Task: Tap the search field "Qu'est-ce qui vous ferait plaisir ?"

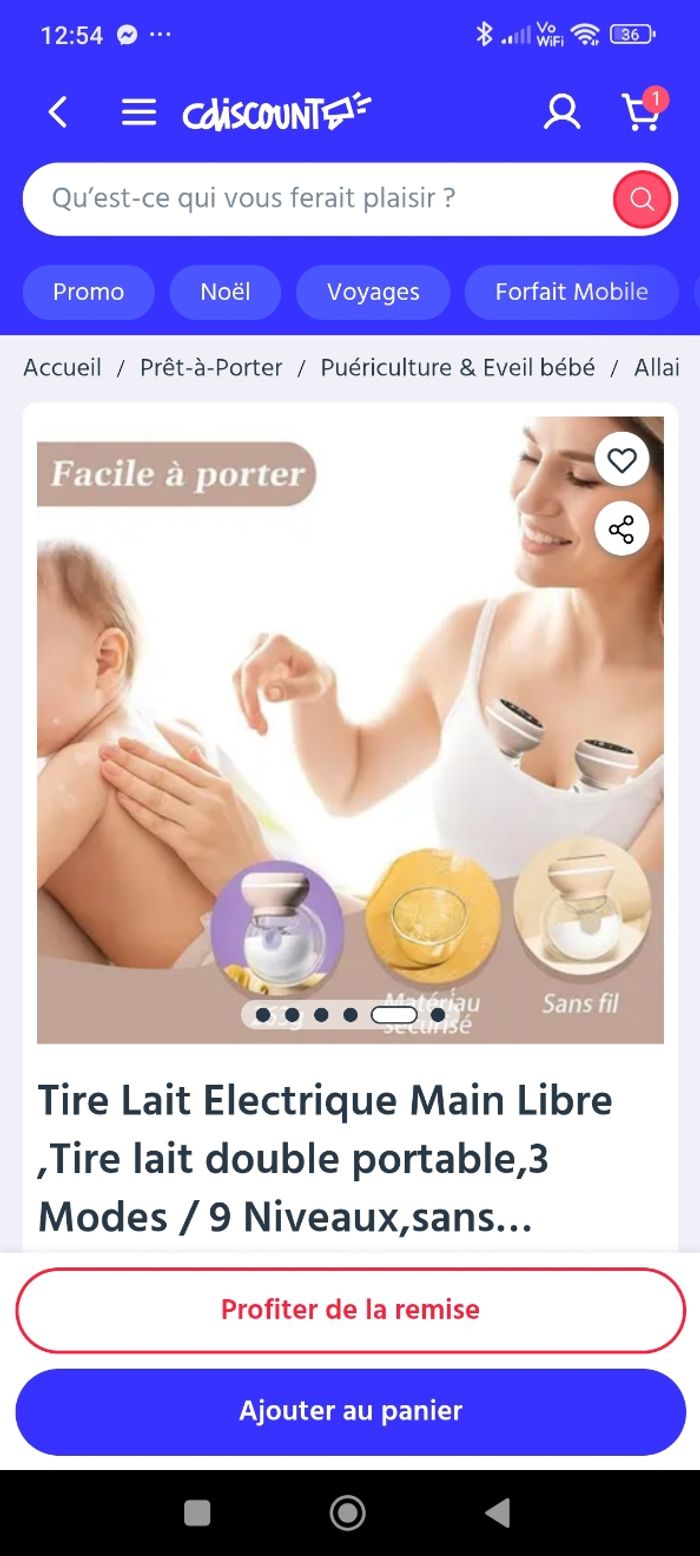Action: tap(320, 198)
